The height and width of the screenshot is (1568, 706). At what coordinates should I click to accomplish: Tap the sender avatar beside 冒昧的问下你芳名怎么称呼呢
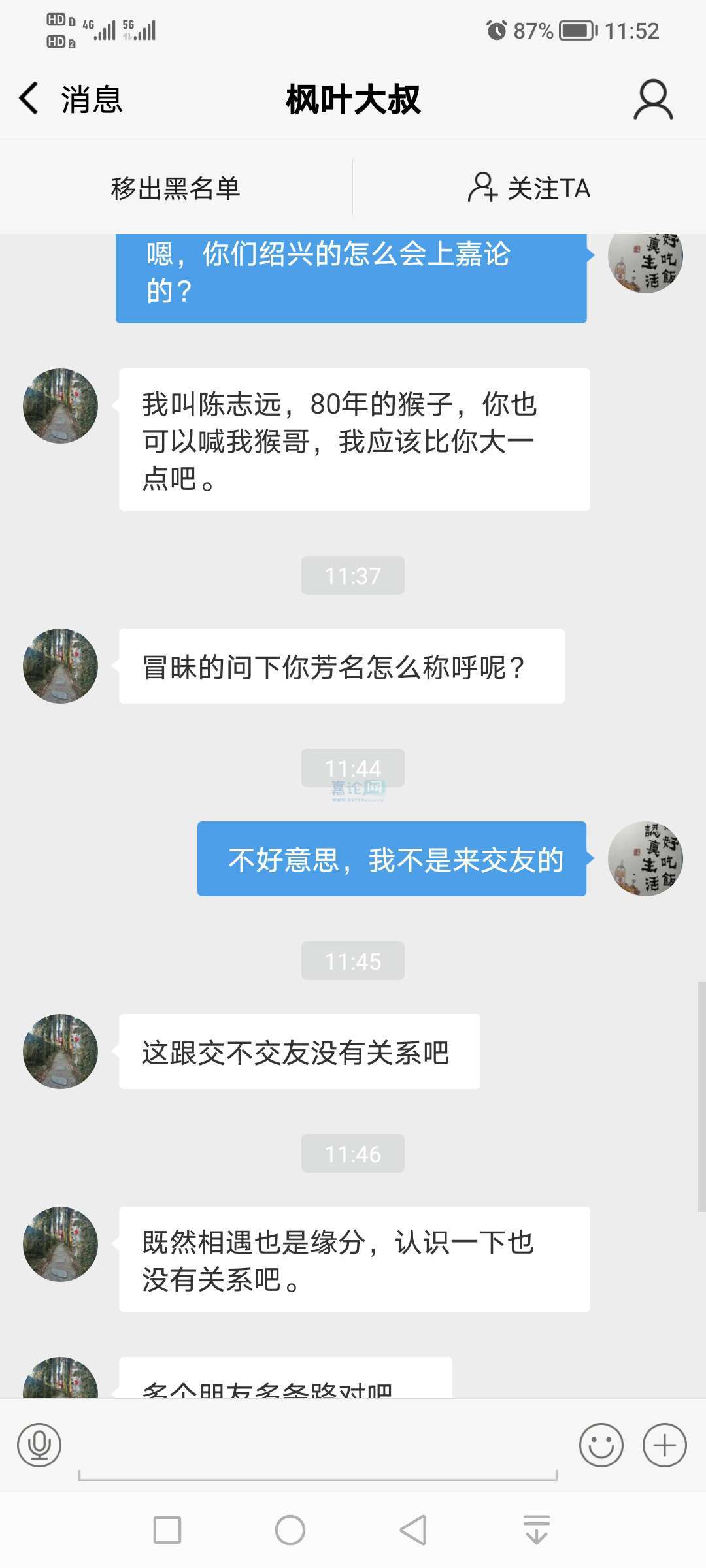(x=60, y=666)
